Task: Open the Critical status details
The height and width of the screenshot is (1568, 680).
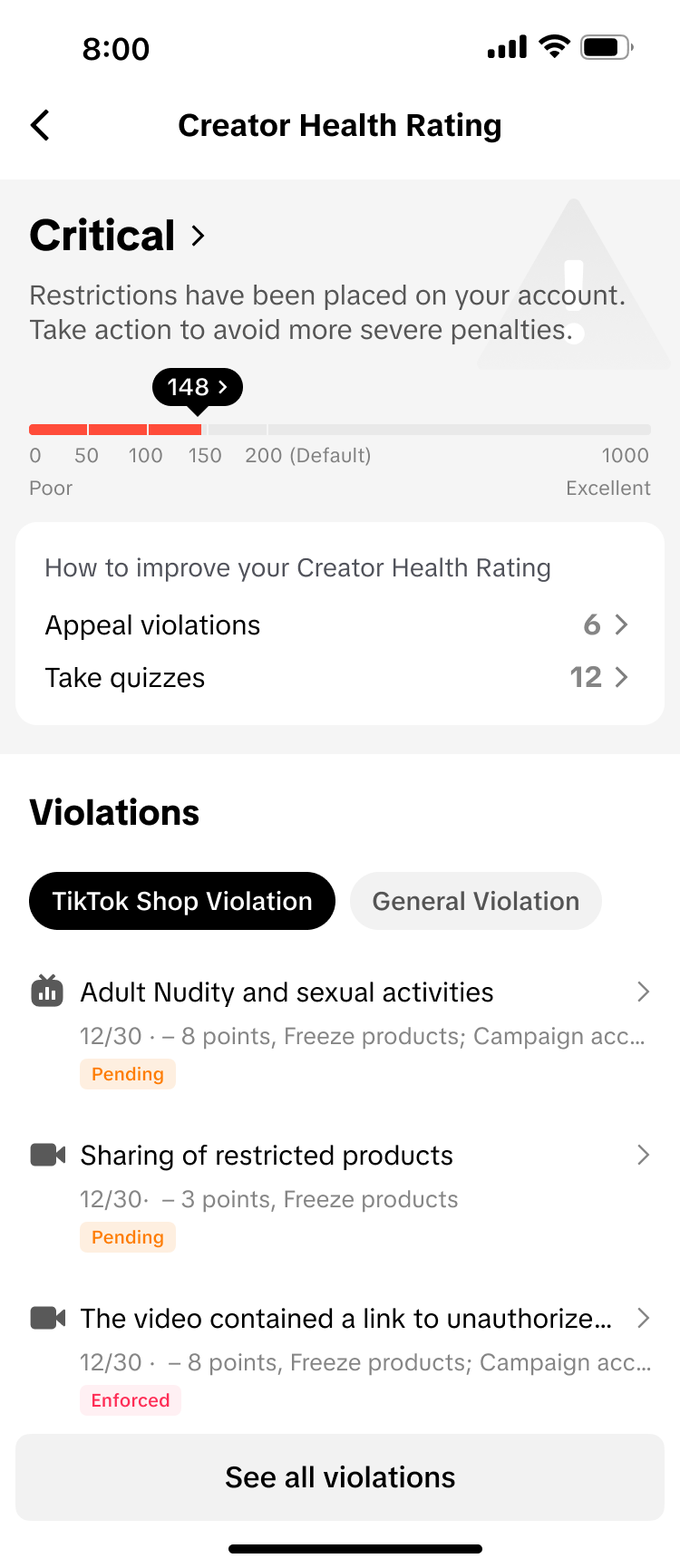Action: (118, 236)
